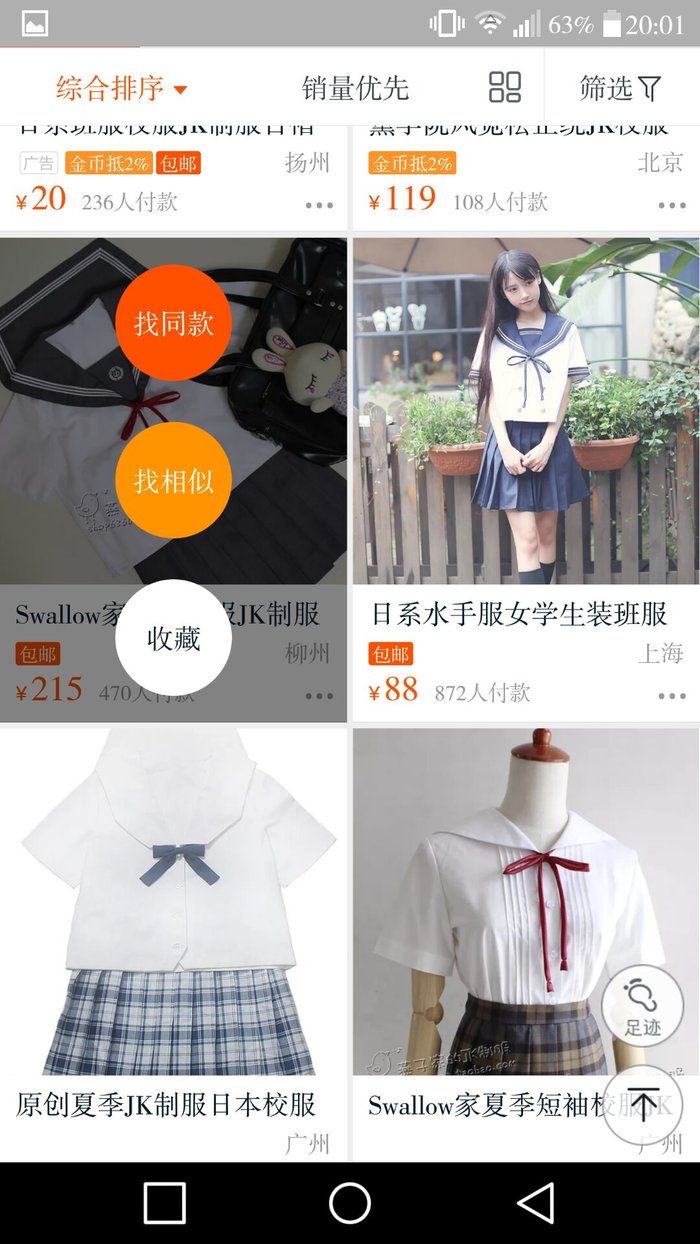Sort by 销量优先
This screenshot has height=1244, width=700.
(x=355, y=88)
